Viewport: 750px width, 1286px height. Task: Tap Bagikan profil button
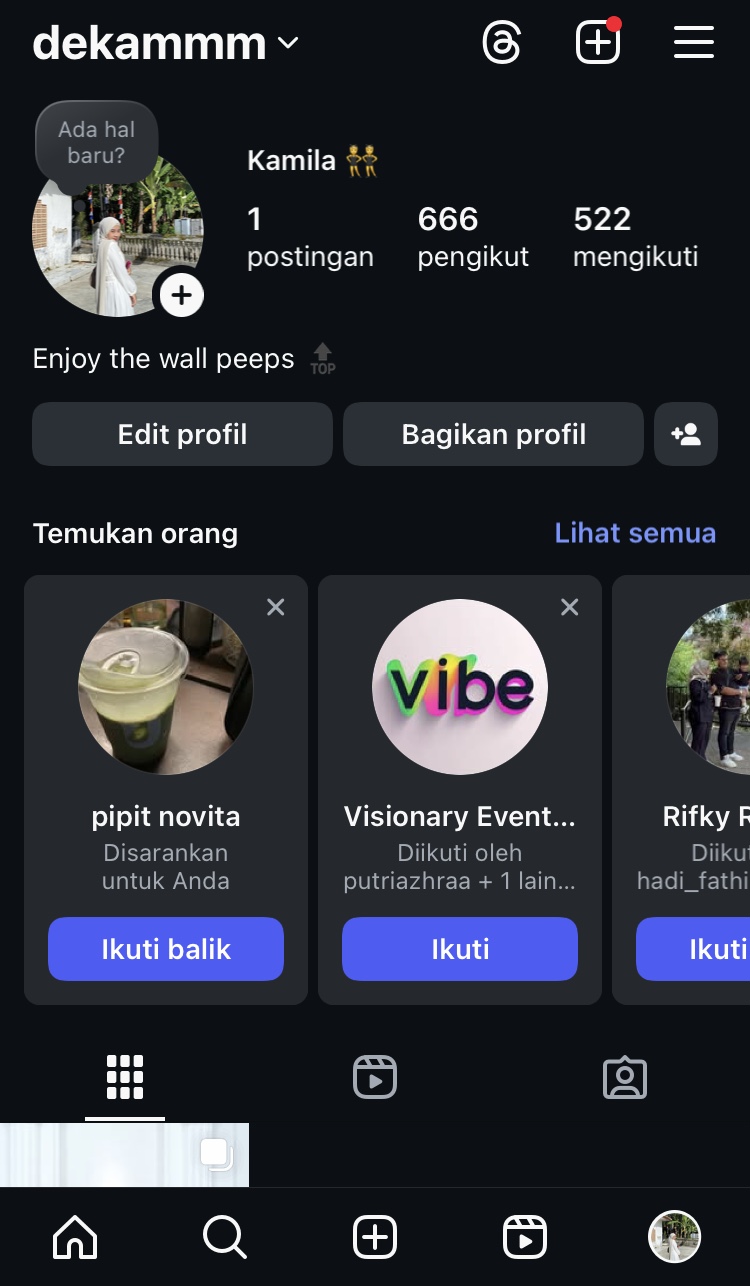[x=493, y=434]
